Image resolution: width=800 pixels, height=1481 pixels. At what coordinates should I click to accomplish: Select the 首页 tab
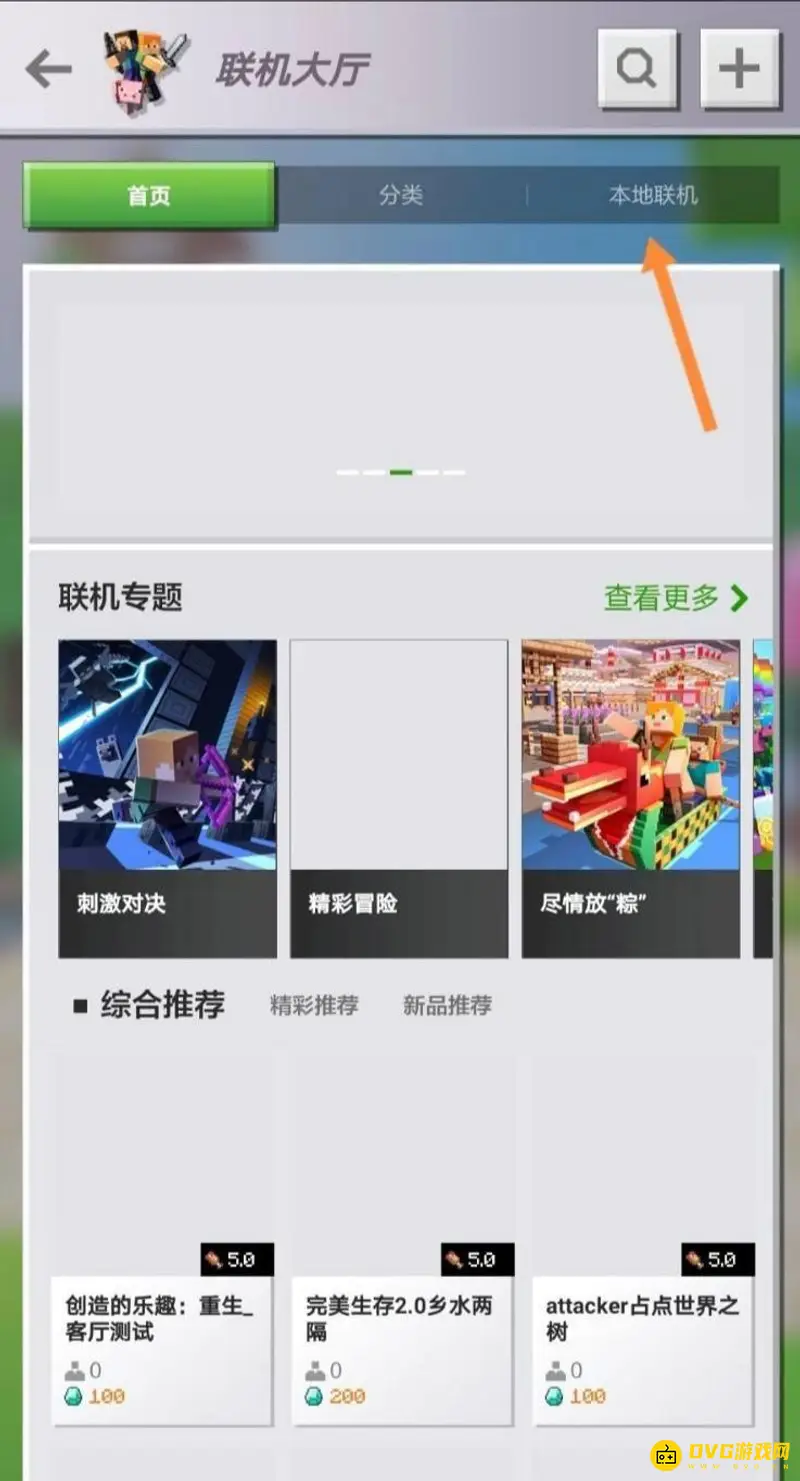149,195
